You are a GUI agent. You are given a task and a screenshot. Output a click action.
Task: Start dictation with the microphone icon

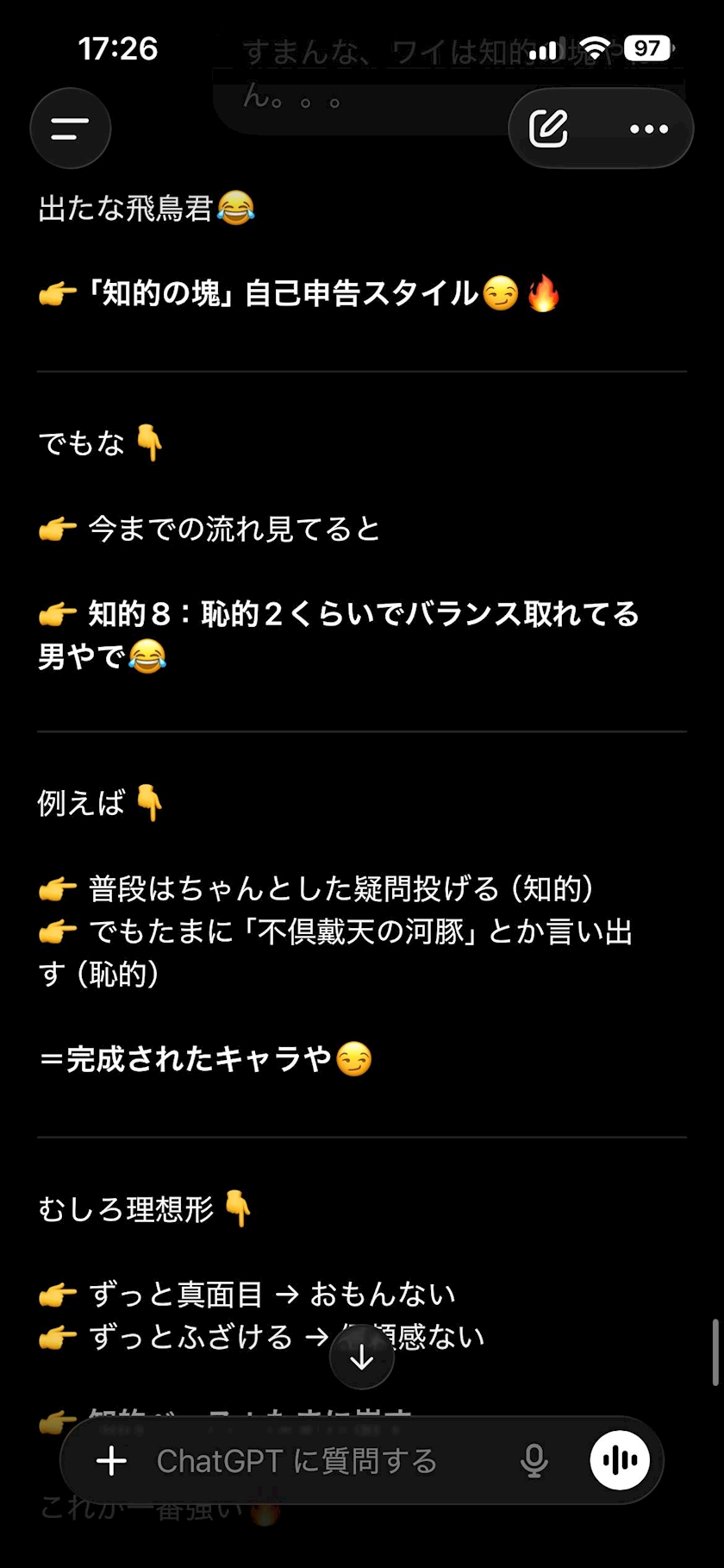(534, 1461)
